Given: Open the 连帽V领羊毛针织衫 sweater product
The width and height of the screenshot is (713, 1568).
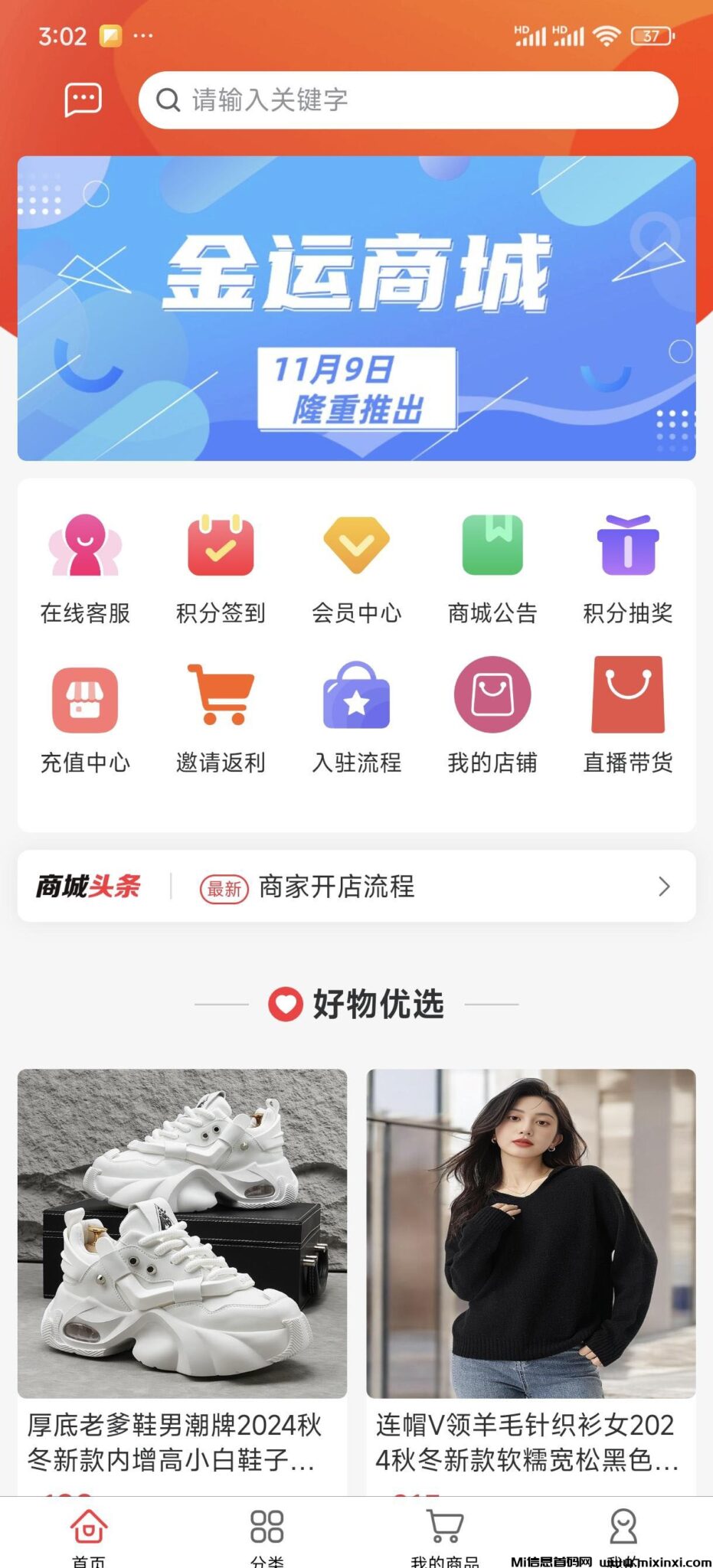Looking at the screenshot, I should 531,1271.
